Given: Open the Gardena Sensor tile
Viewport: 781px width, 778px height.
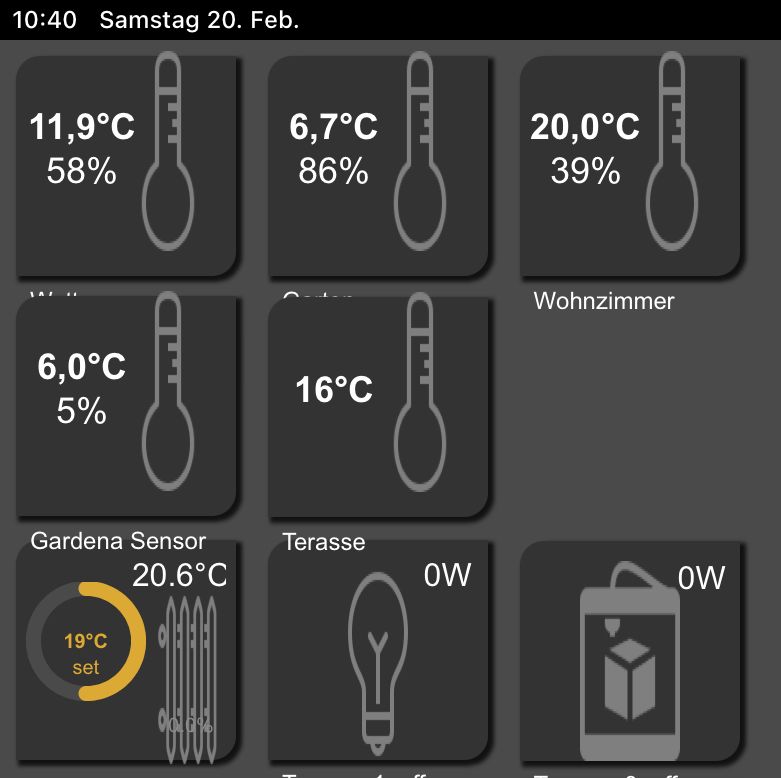Looking at the screenshot, I should [x=126, y=407].
